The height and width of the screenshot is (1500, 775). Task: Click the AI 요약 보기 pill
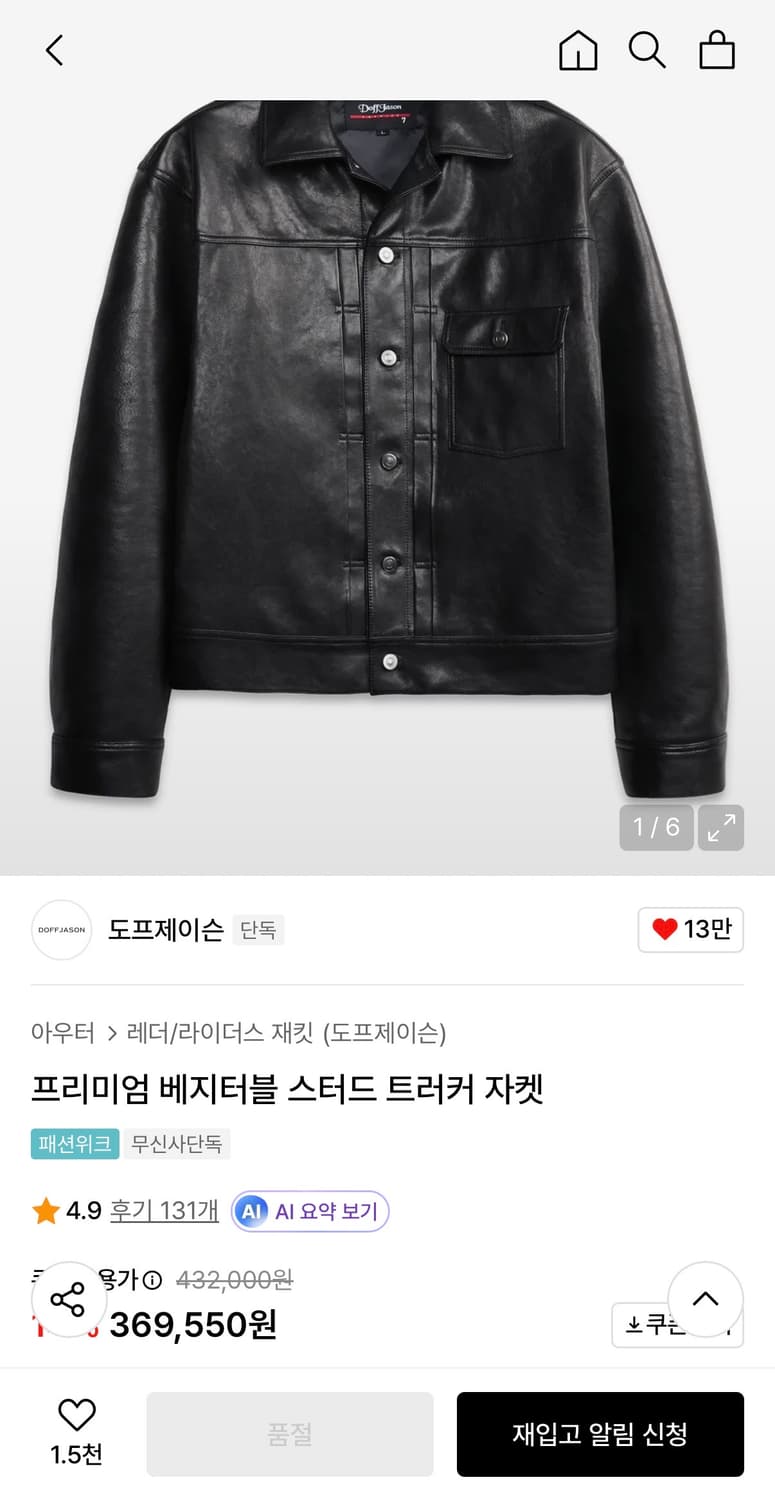point(310,1210)
